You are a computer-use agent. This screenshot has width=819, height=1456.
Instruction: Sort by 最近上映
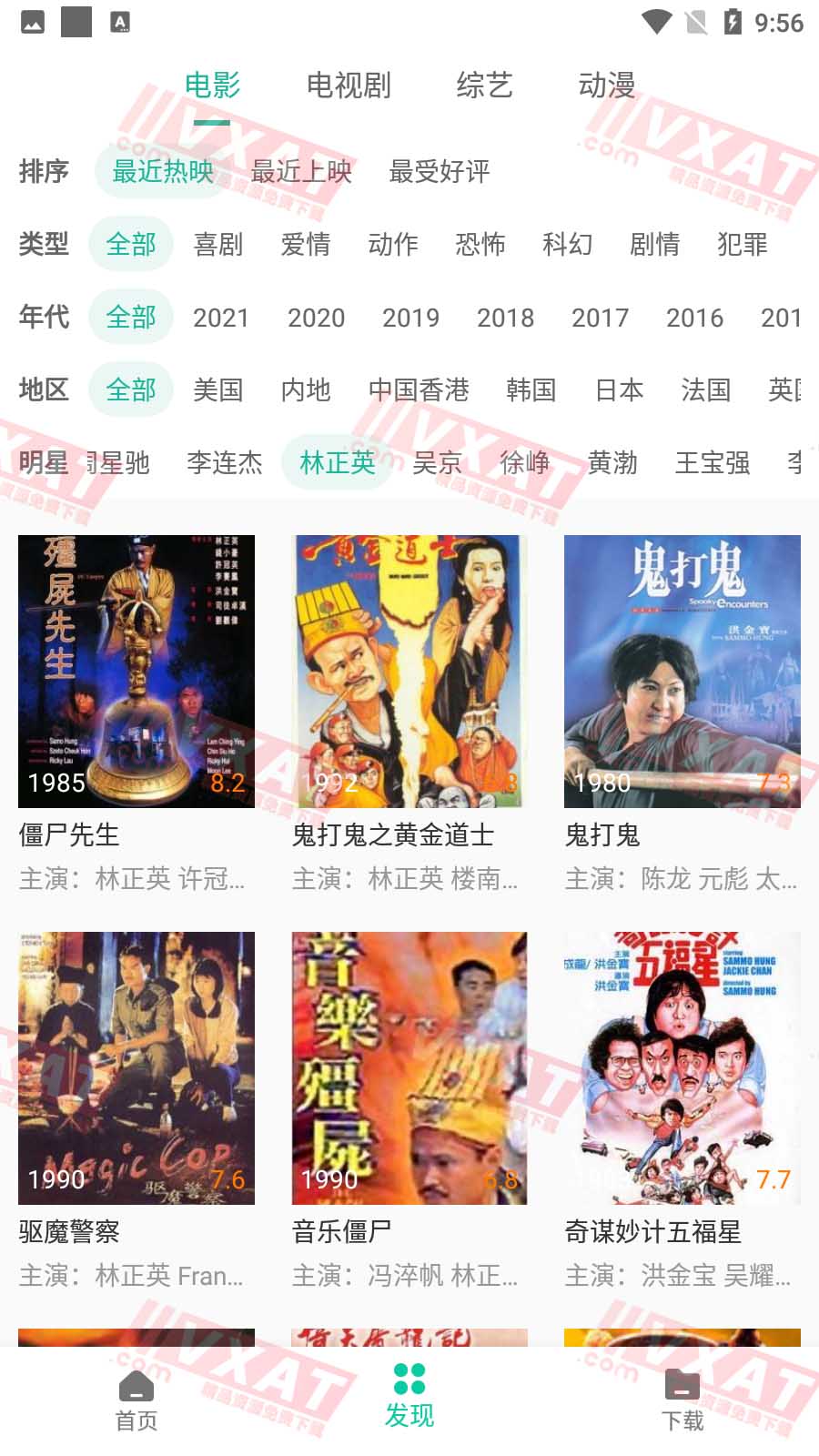click(301, 171)
